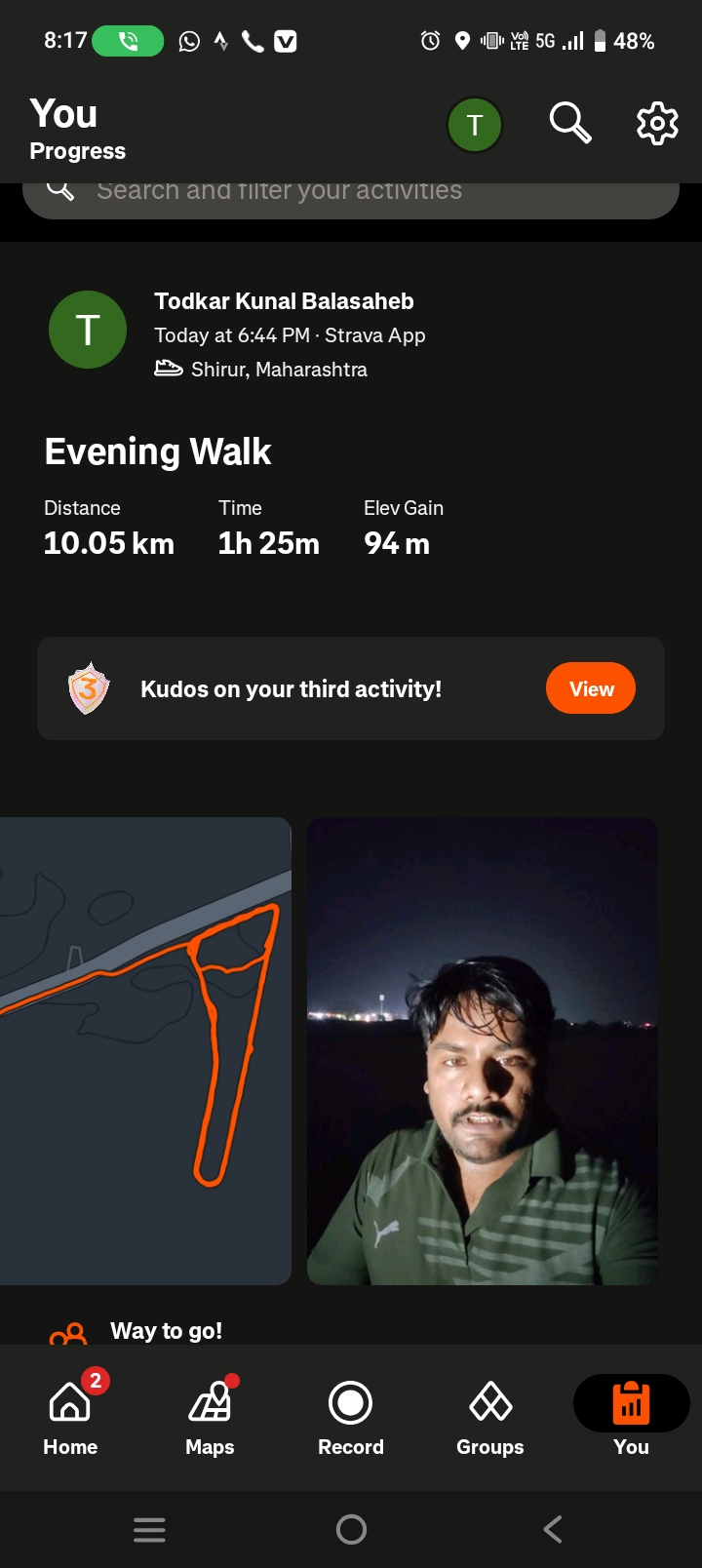702x1568 pixels.
Task: Open the green T profile avatar in the header
Action: (x=475, y=125)
